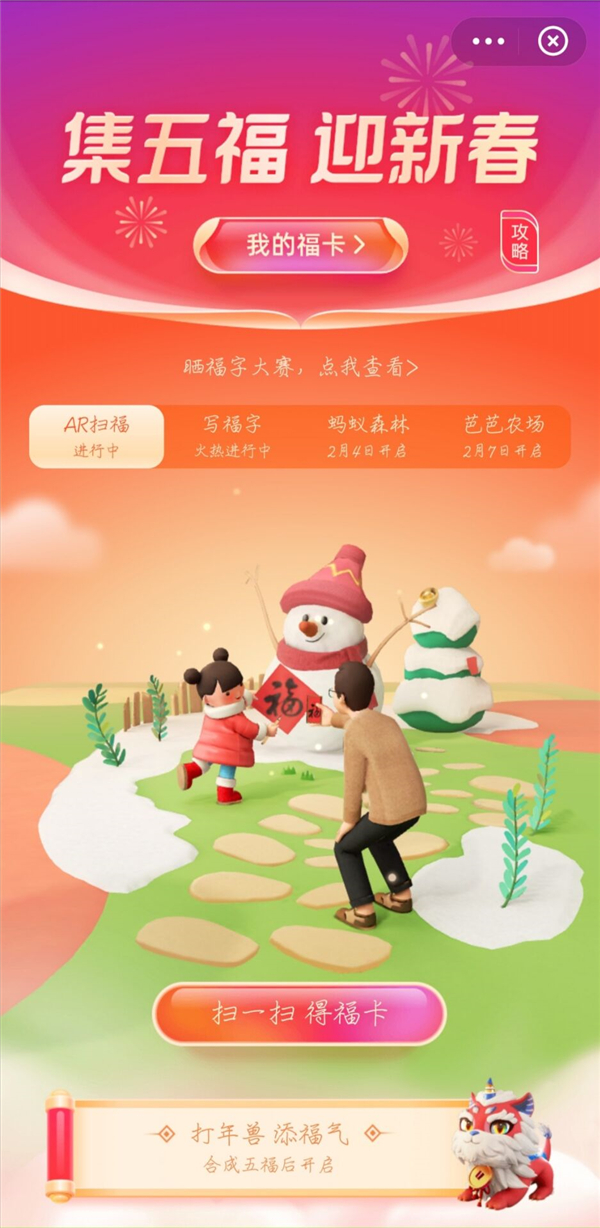Switch to the 写福字 tab
This screenshot has width=600, height=1228.
(x=232, y=435)
